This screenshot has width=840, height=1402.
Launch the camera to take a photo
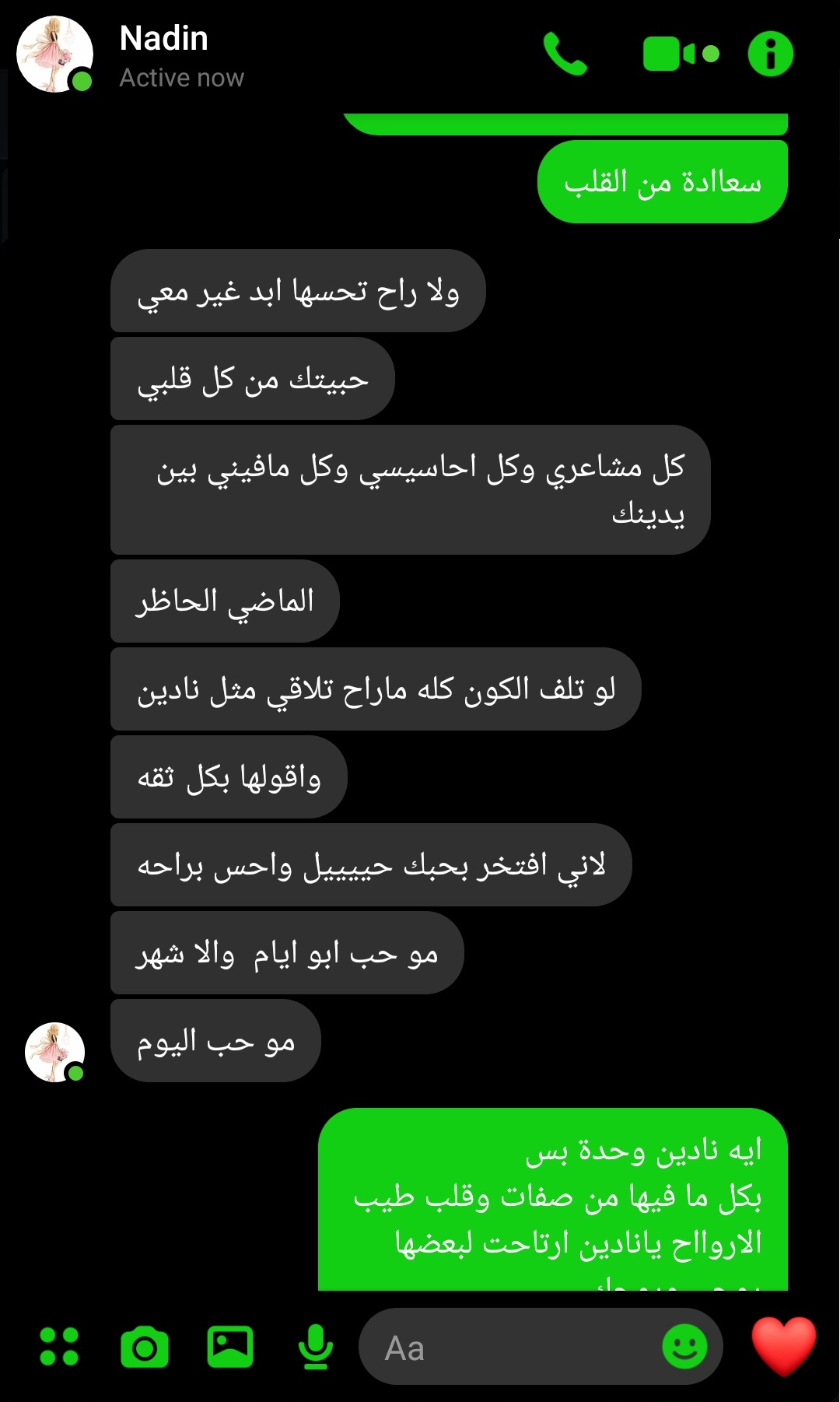pyautogui.click(x=145, y=1347)
